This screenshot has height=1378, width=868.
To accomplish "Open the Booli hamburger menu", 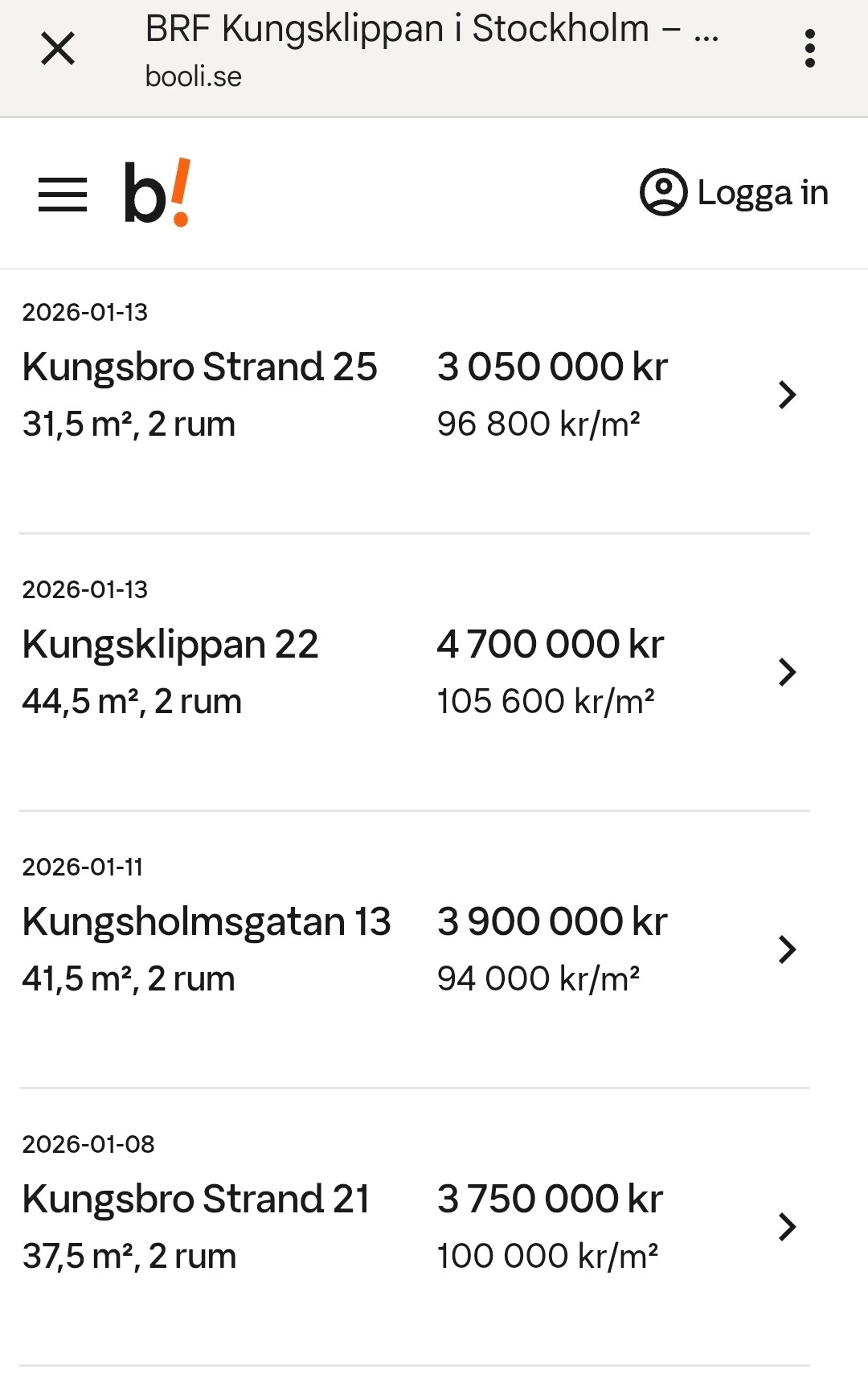I will (x=63, y=195).
